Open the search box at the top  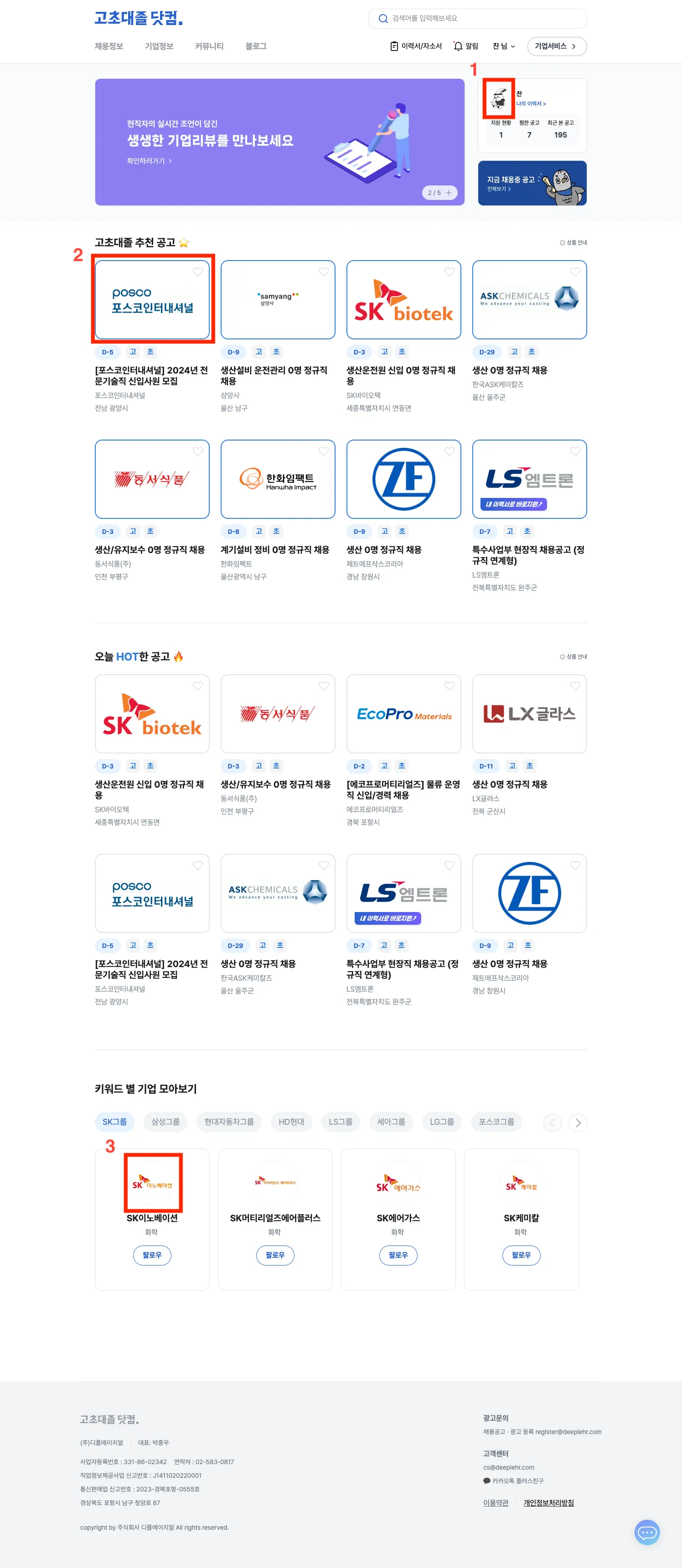coord(478,18)
